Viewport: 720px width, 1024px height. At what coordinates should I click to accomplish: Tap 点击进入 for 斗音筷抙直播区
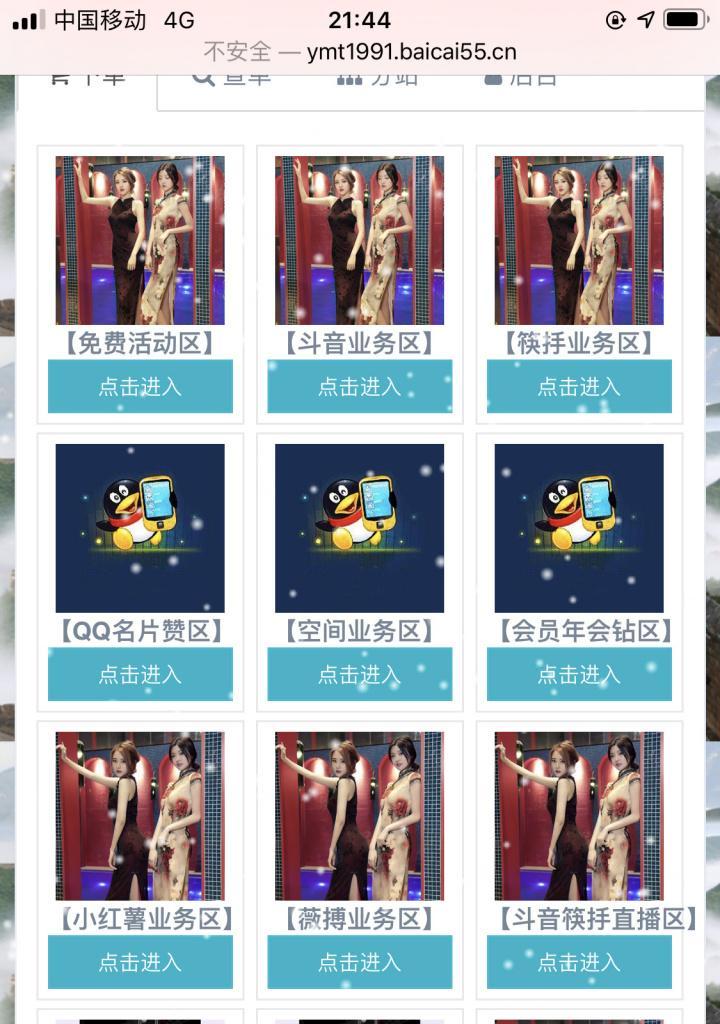tap(579, 962)
